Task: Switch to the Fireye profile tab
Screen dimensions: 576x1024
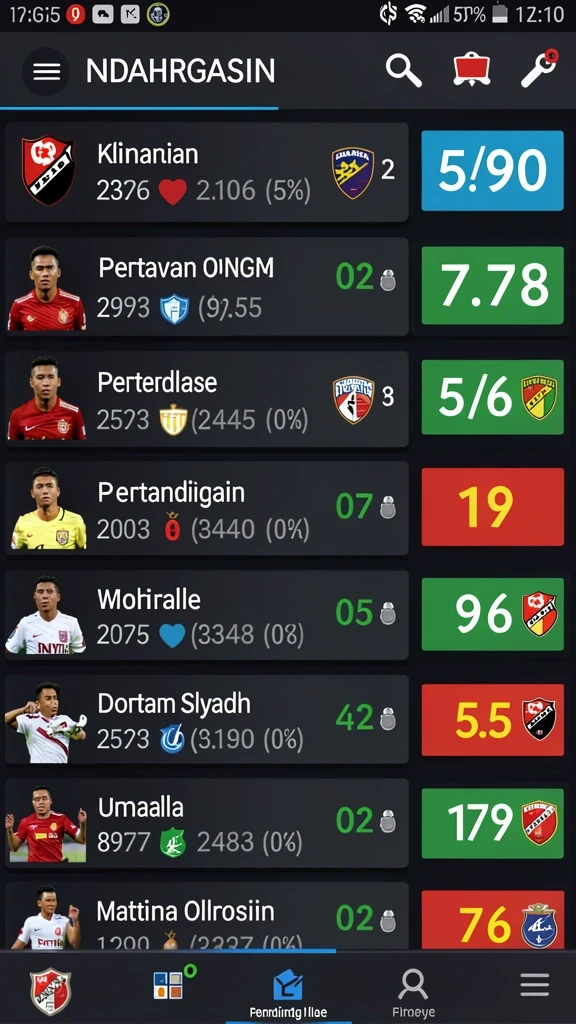Action: tap(413, 993)
